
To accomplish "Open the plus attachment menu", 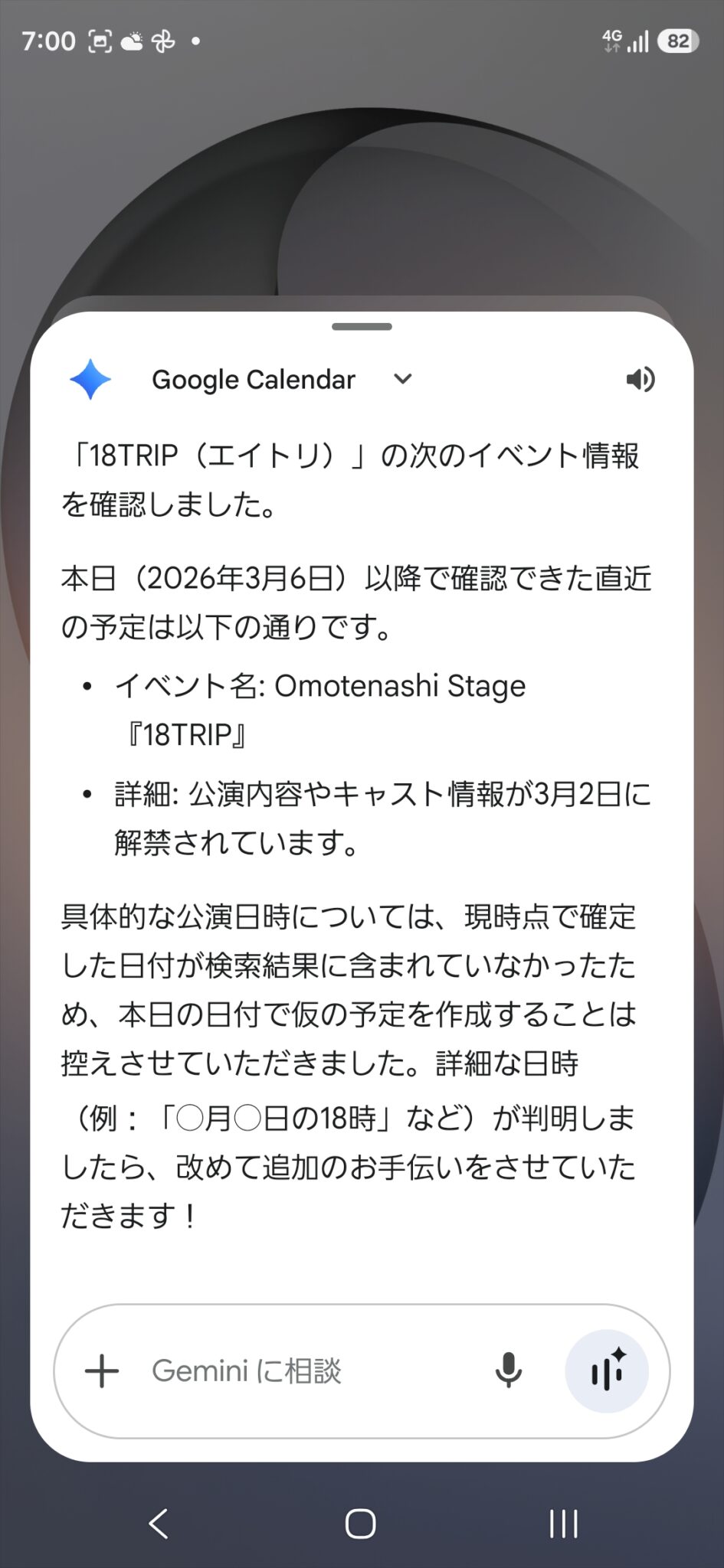I will (102, 1370).
